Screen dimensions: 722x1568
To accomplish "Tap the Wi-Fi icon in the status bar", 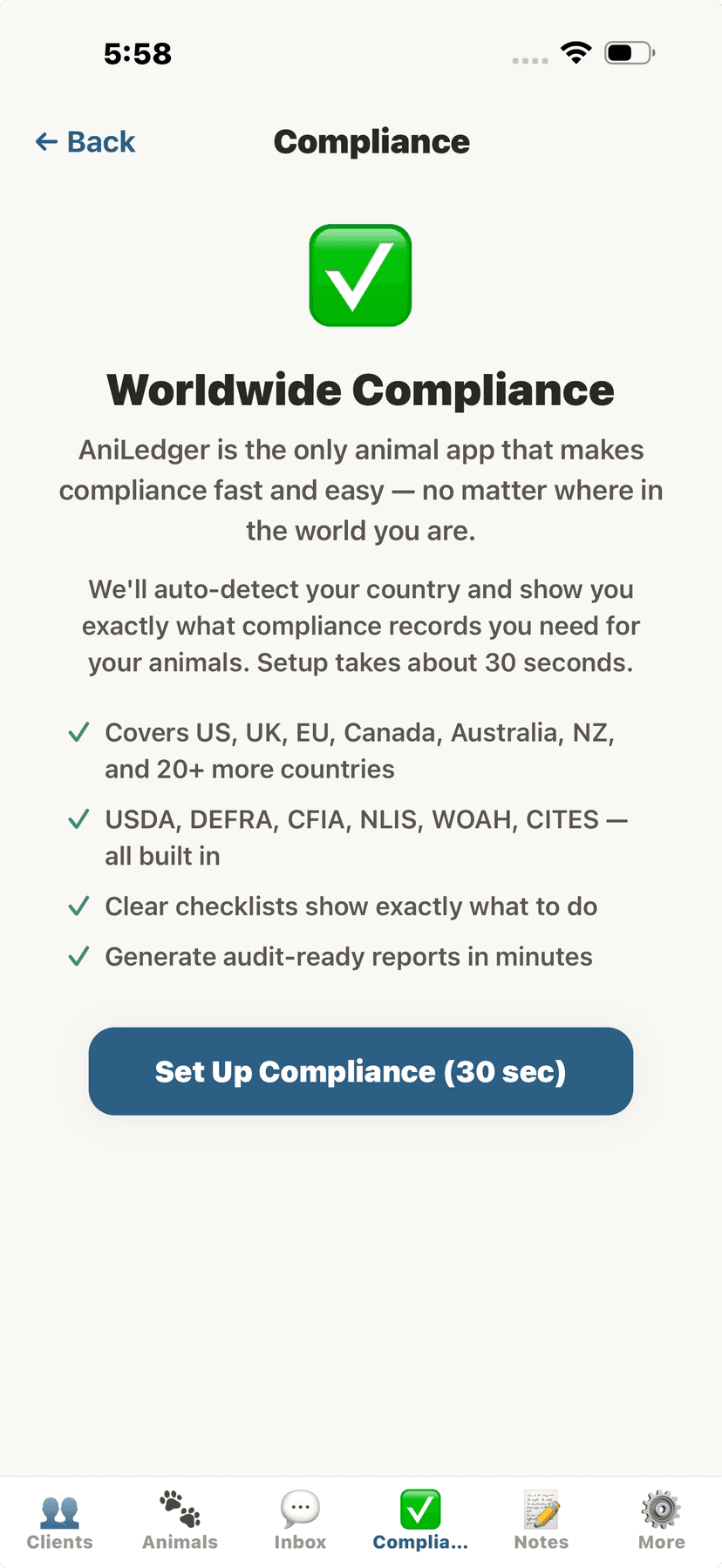I will (x=577, y=51).
